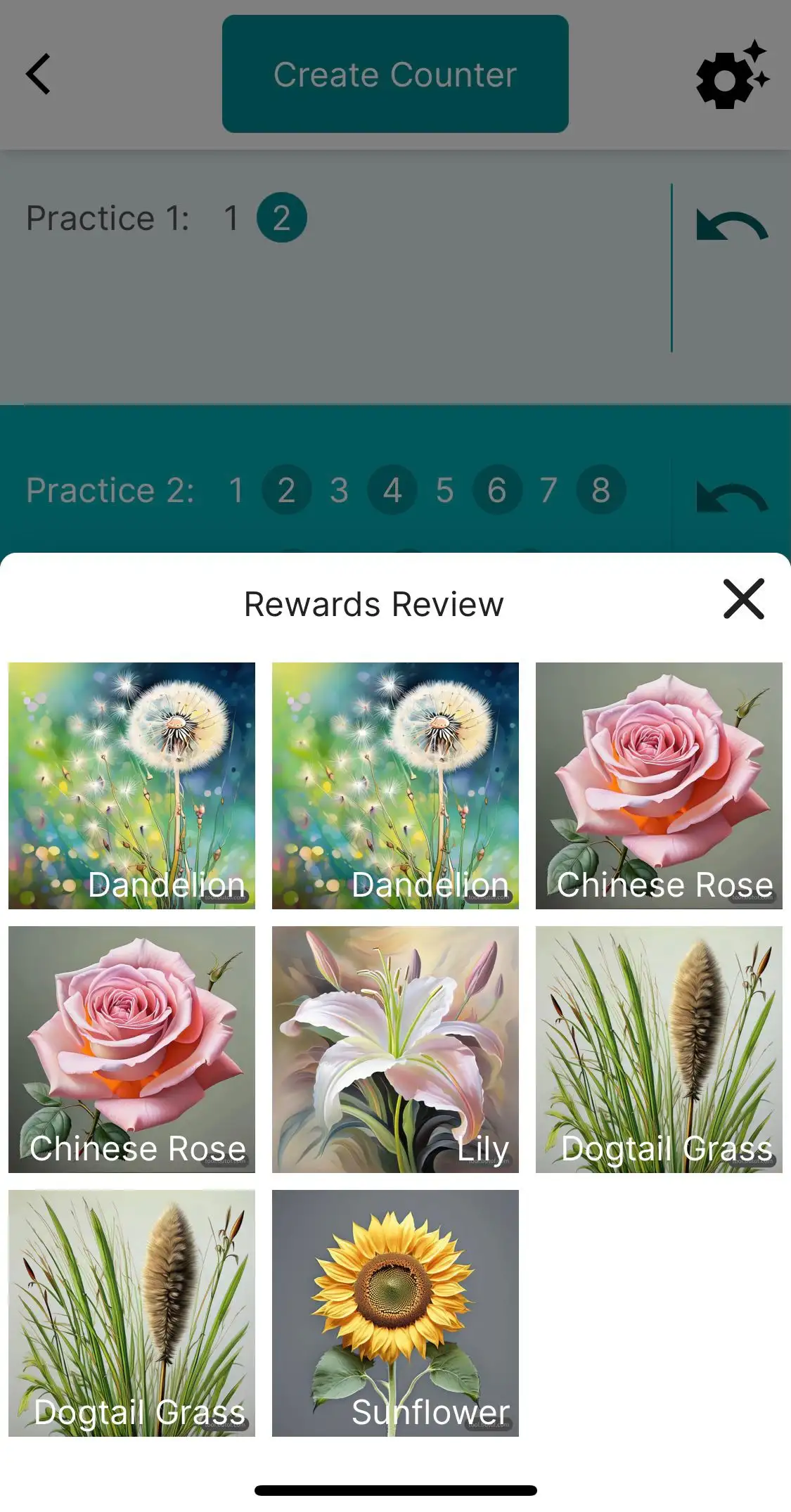Close the Rewards Review sheet
This screenshot has height=1512, width=791.
(743, 599)
